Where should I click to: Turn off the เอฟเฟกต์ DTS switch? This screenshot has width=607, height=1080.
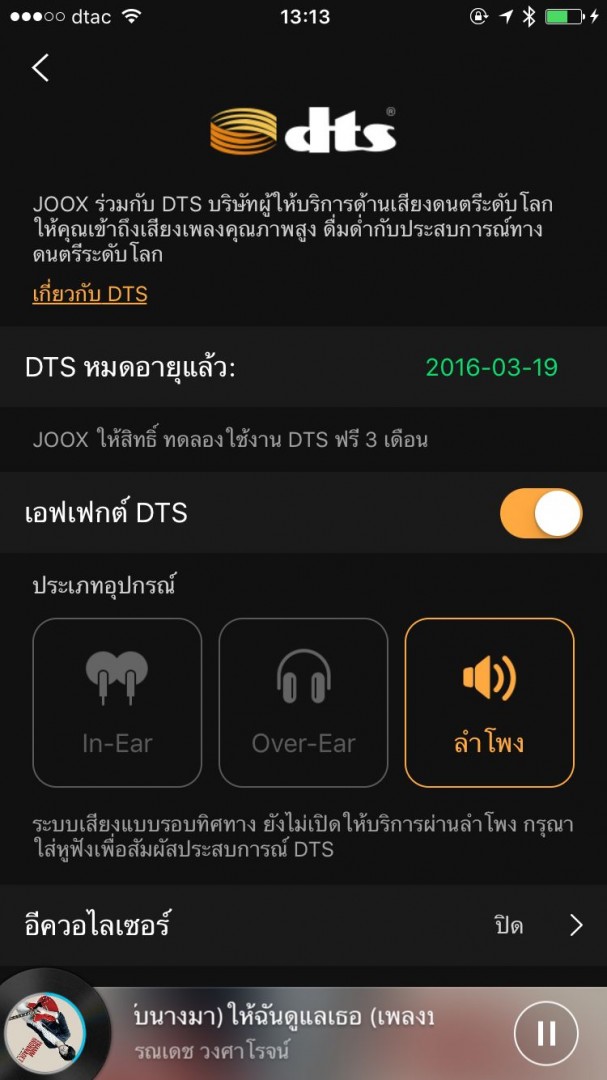point(540,513)
